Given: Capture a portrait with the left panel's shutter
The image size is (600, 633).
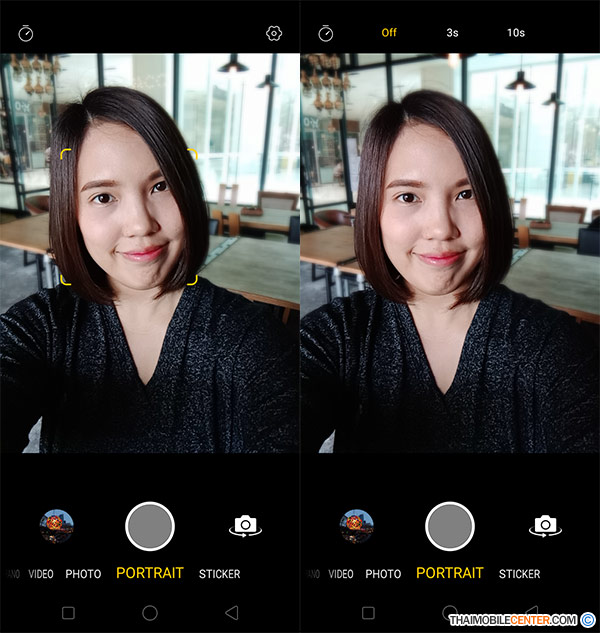Looking at the screenshot, I should tap(150, 526).
